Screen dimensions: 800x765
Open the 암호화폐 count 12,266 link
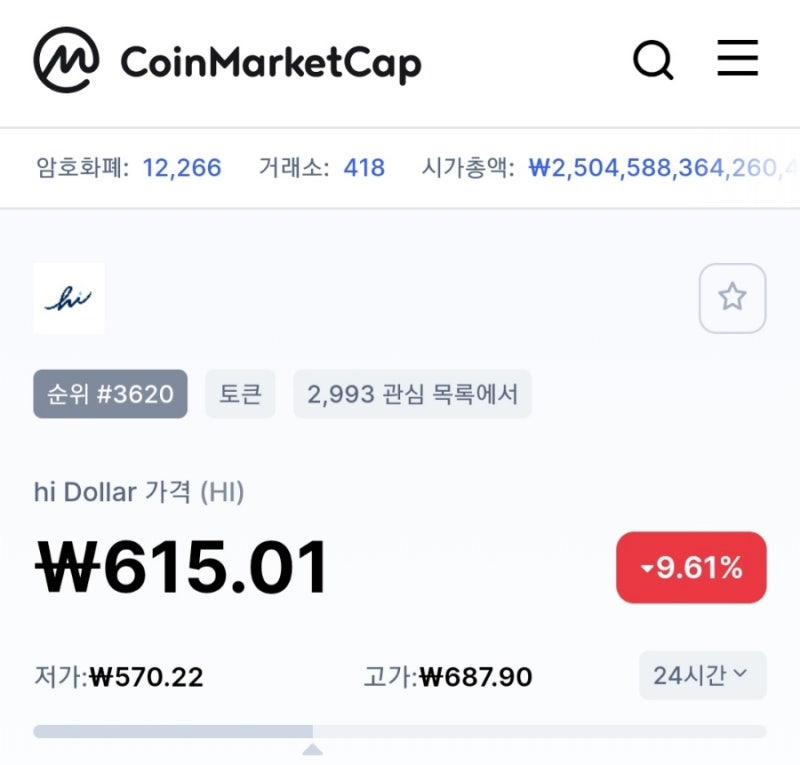click(x=181, y=167)
